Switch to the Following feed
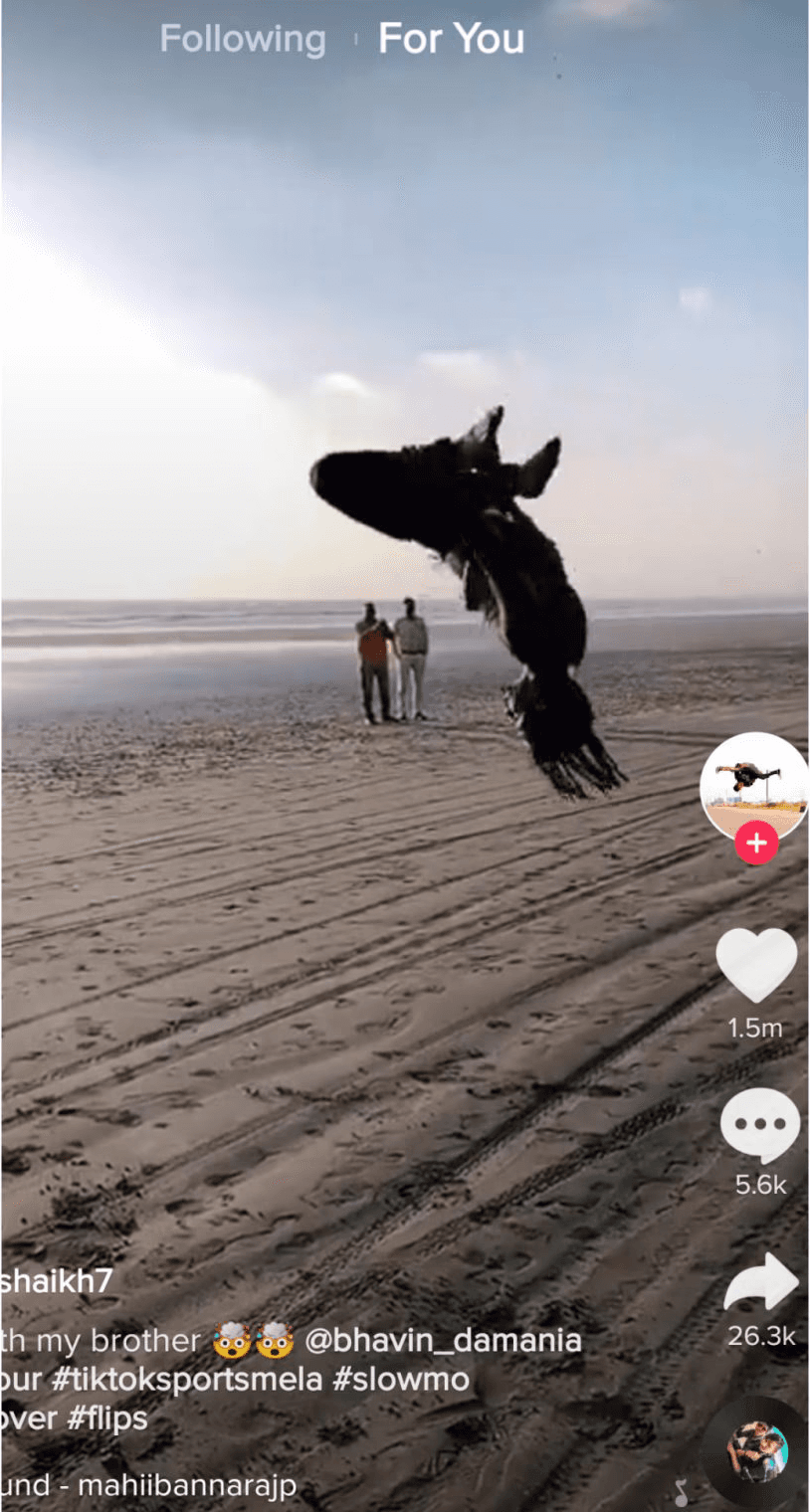The height and width of the screenshot is (1512, 810). tap(243, 40)
